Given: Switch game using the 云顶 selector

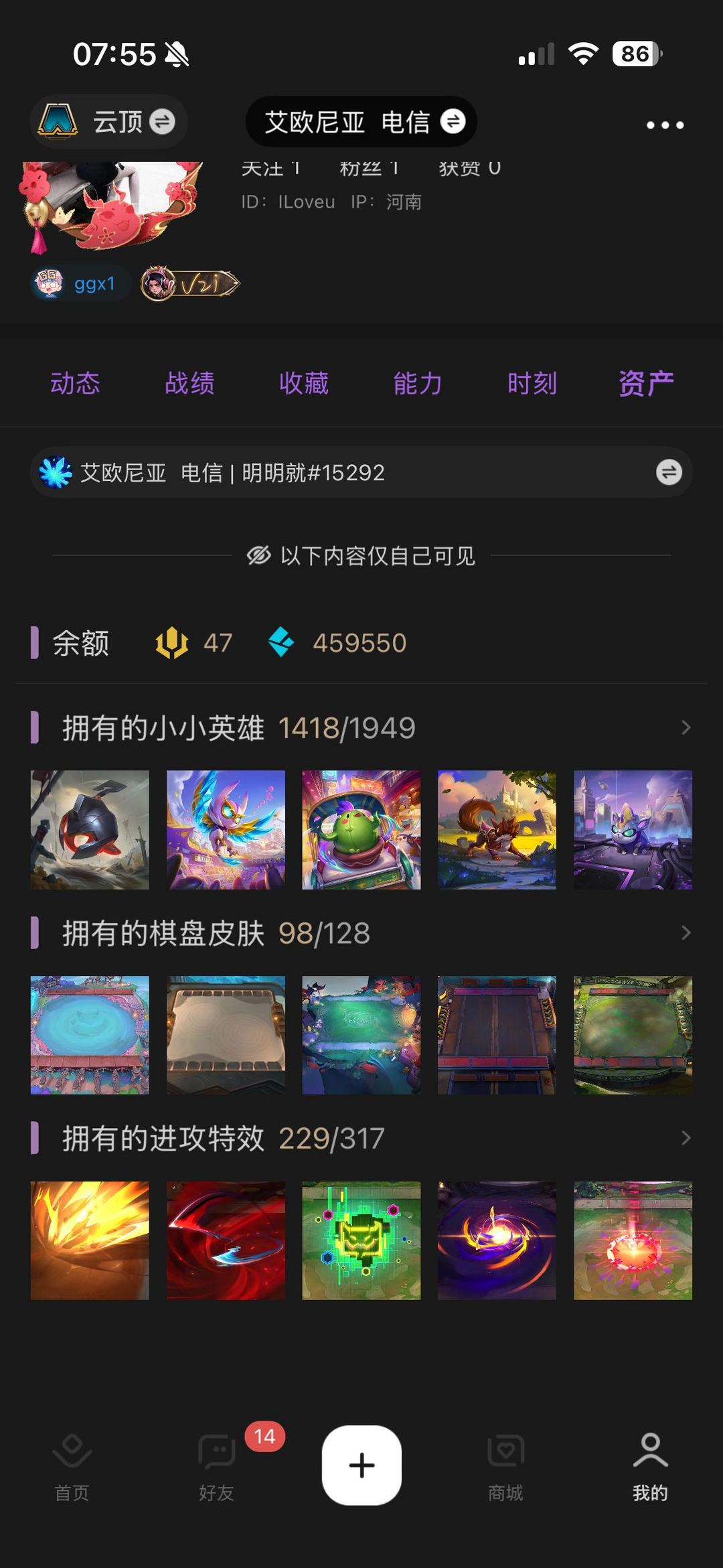Looking at the screenshot, I should pyautogui.click(x=108, y=122).
